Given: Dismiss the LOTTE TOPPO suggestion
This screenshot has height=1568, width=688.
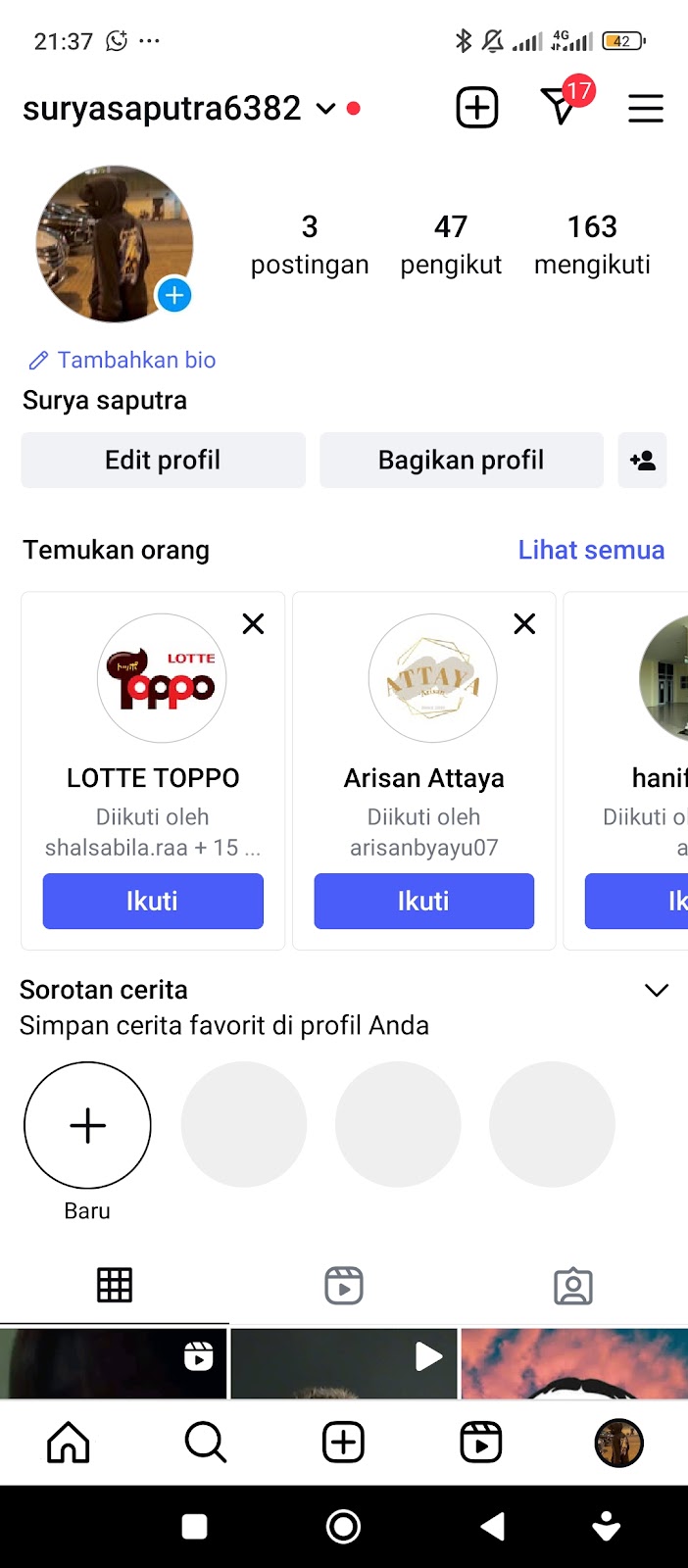Looking at the screenshot, I should [253, 623].
